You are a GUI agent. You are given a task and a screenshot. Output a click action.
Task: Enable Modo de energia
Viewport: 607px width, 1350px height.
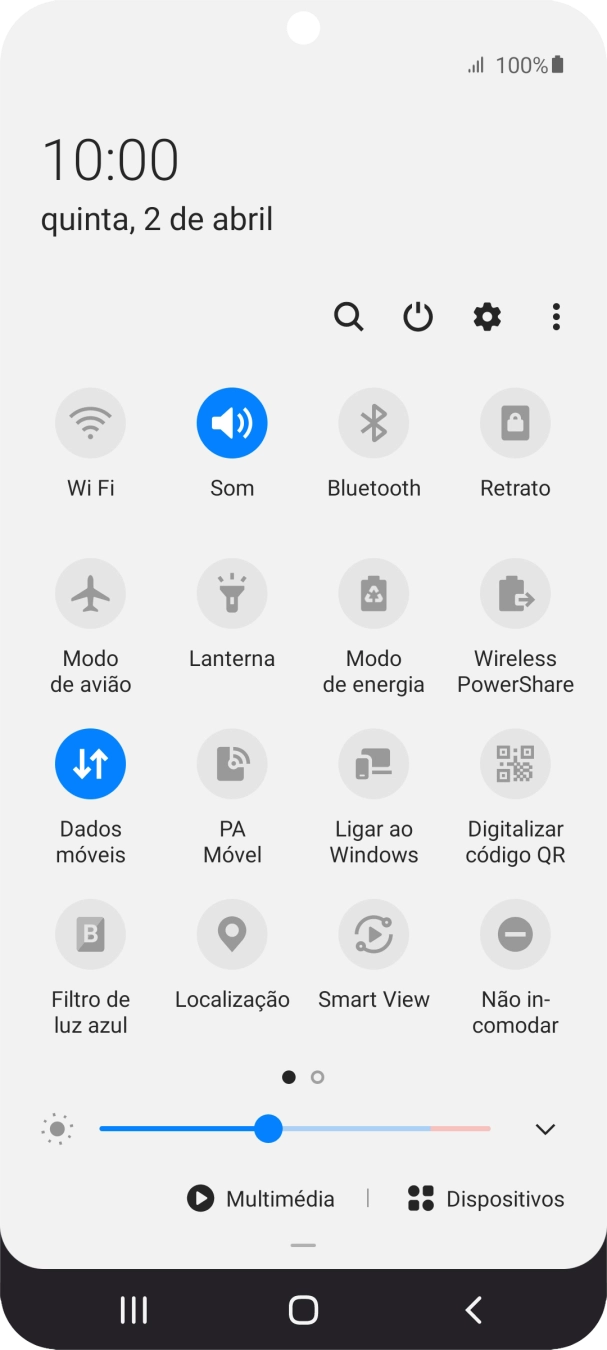click(374, 594)
